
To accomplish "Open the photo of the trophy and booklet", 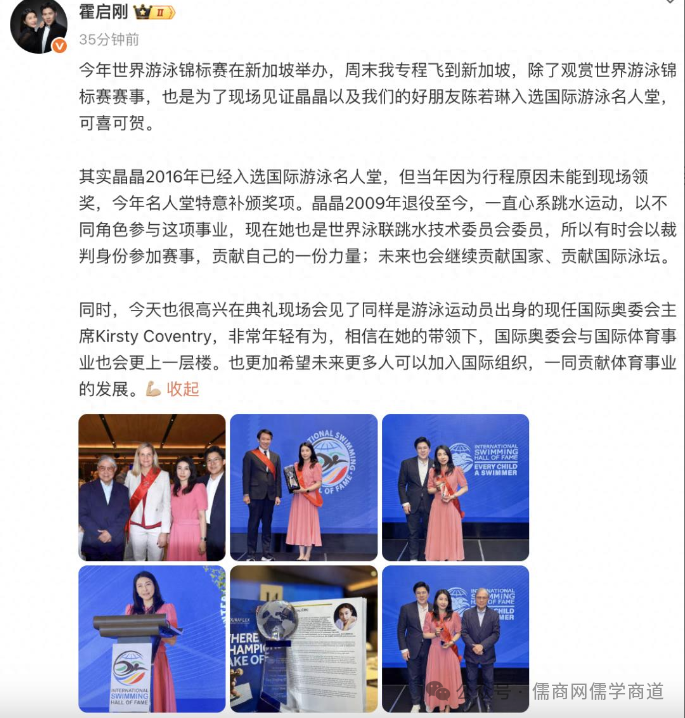I will click(x=304, y=638).
